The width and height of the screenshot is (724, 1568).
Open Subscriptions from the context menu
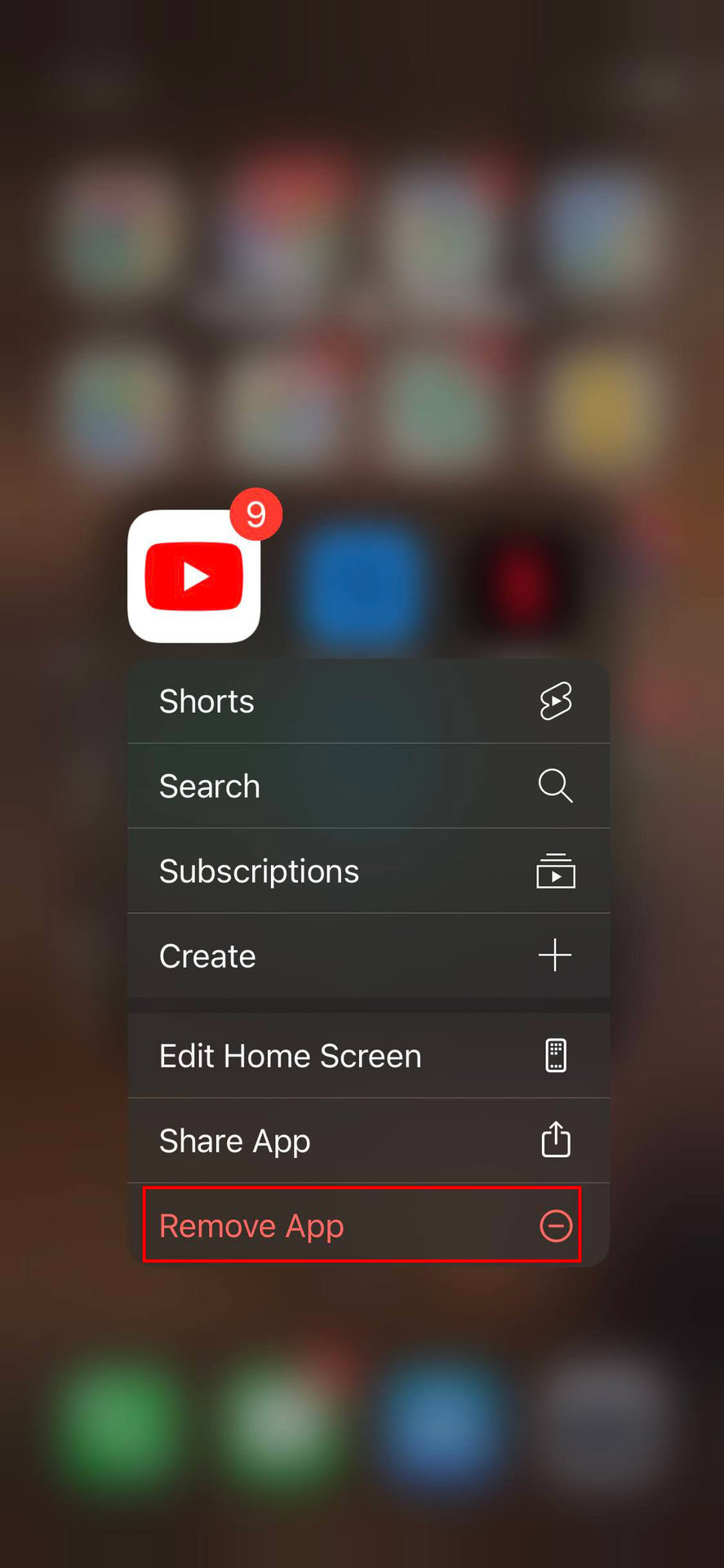tap(367, 871)
